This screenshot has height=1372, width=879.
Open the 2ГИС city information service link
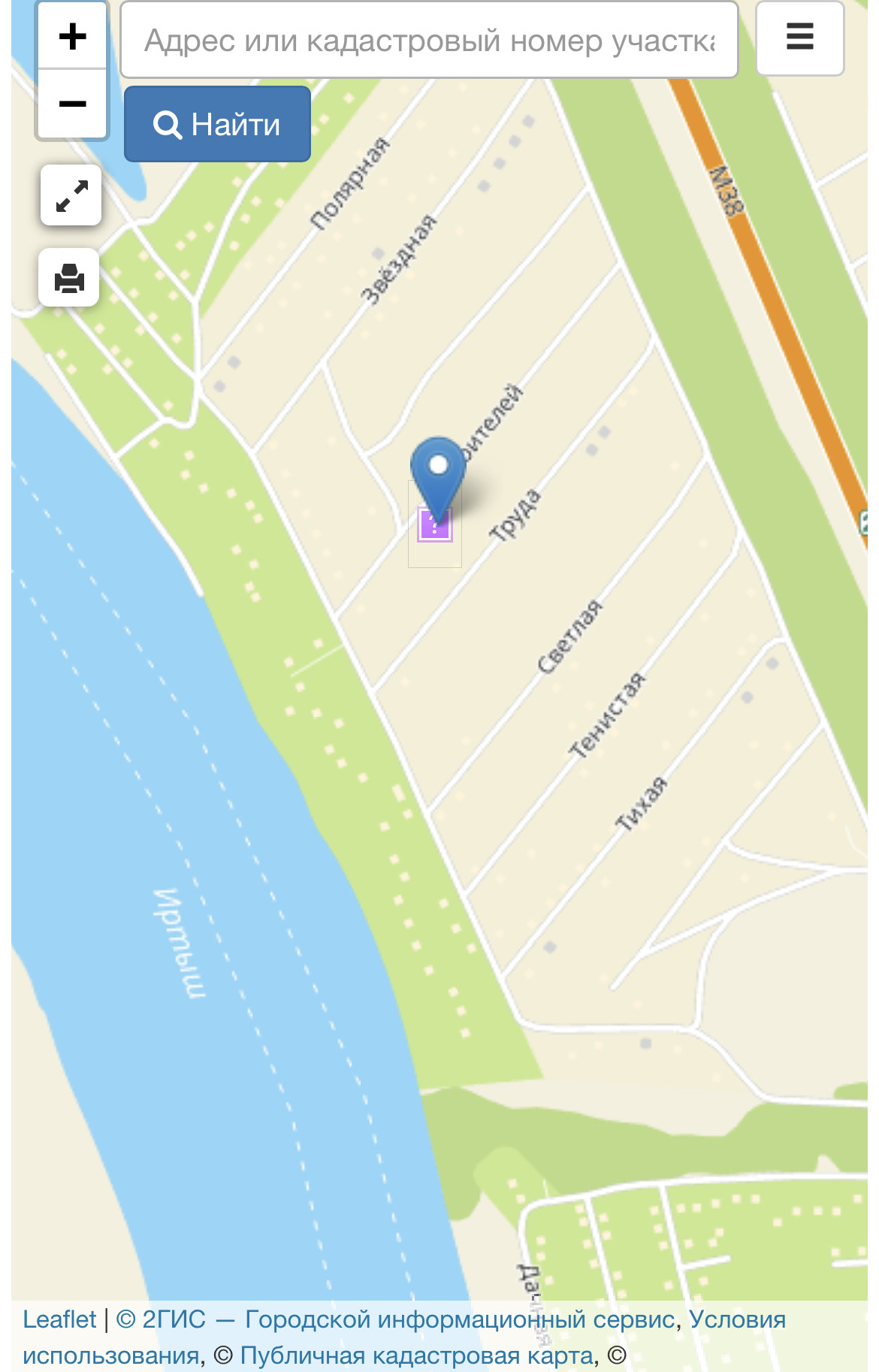[x=395, y=1319]
